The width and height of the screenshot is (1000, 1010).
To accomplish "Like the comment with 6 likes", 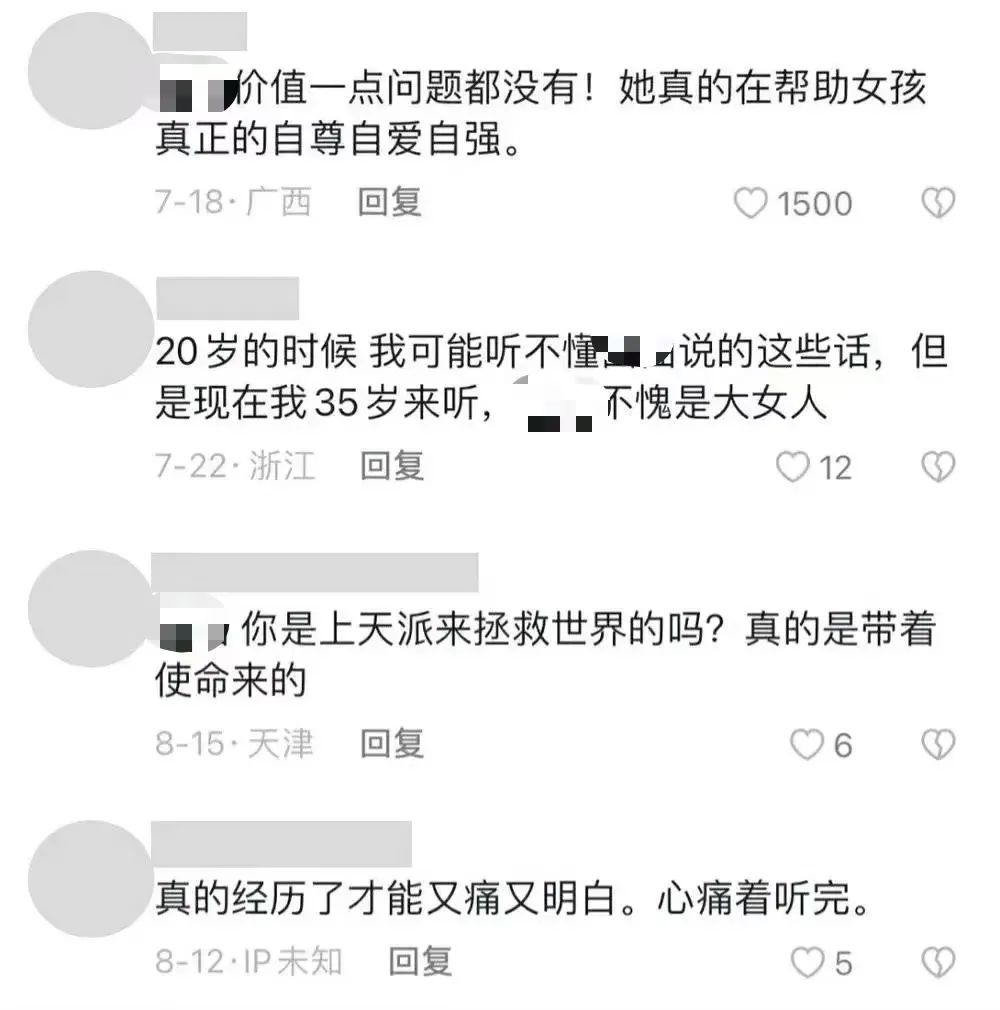I will [806, 745].
